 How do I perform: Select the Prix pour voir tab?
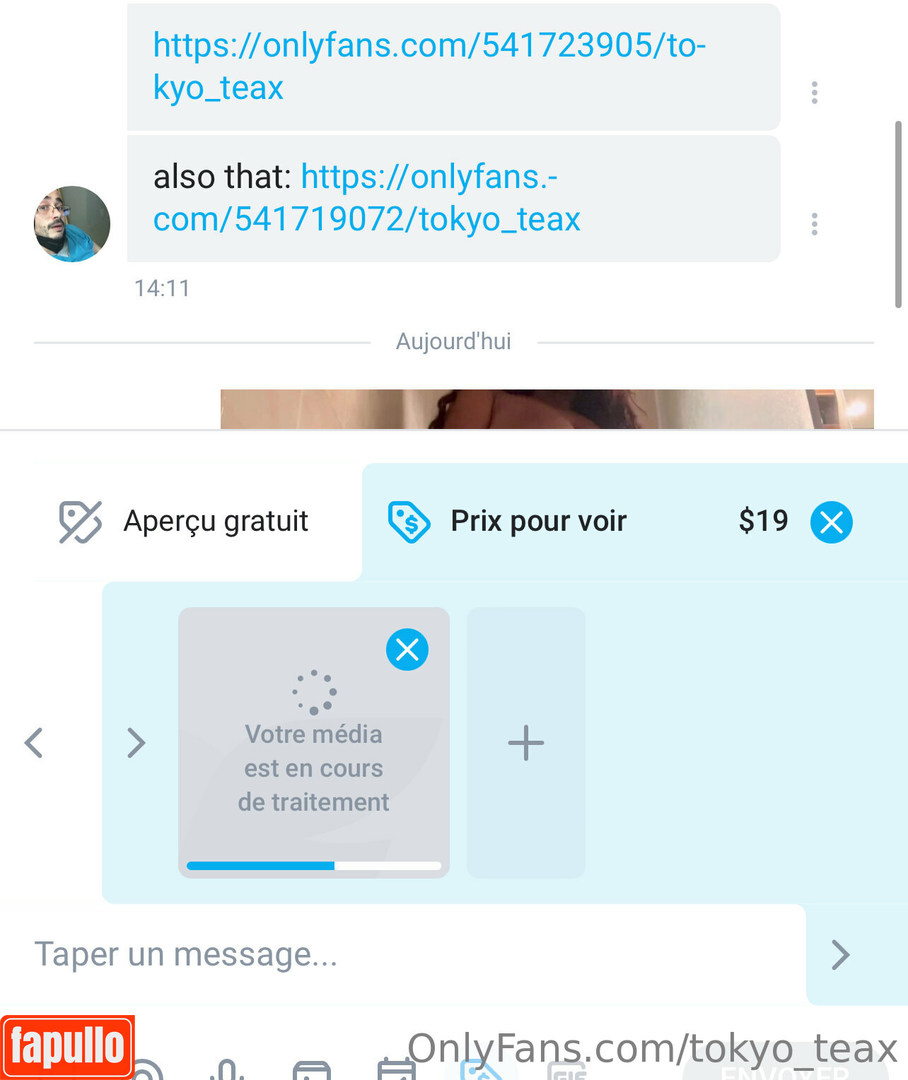tap(538, 521)
